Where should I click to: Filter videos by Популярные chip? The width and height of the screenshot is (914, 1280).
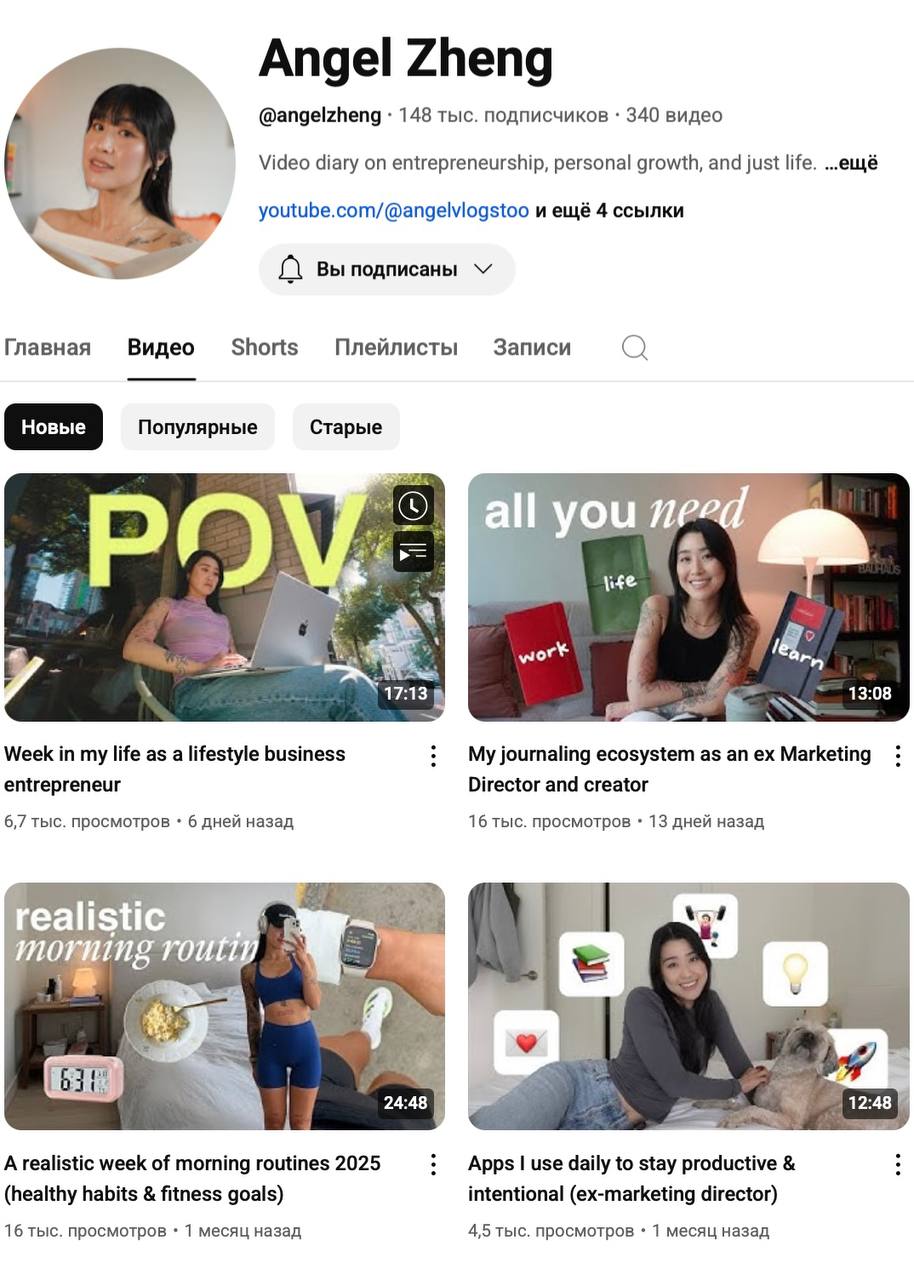(x=197, y=427)
